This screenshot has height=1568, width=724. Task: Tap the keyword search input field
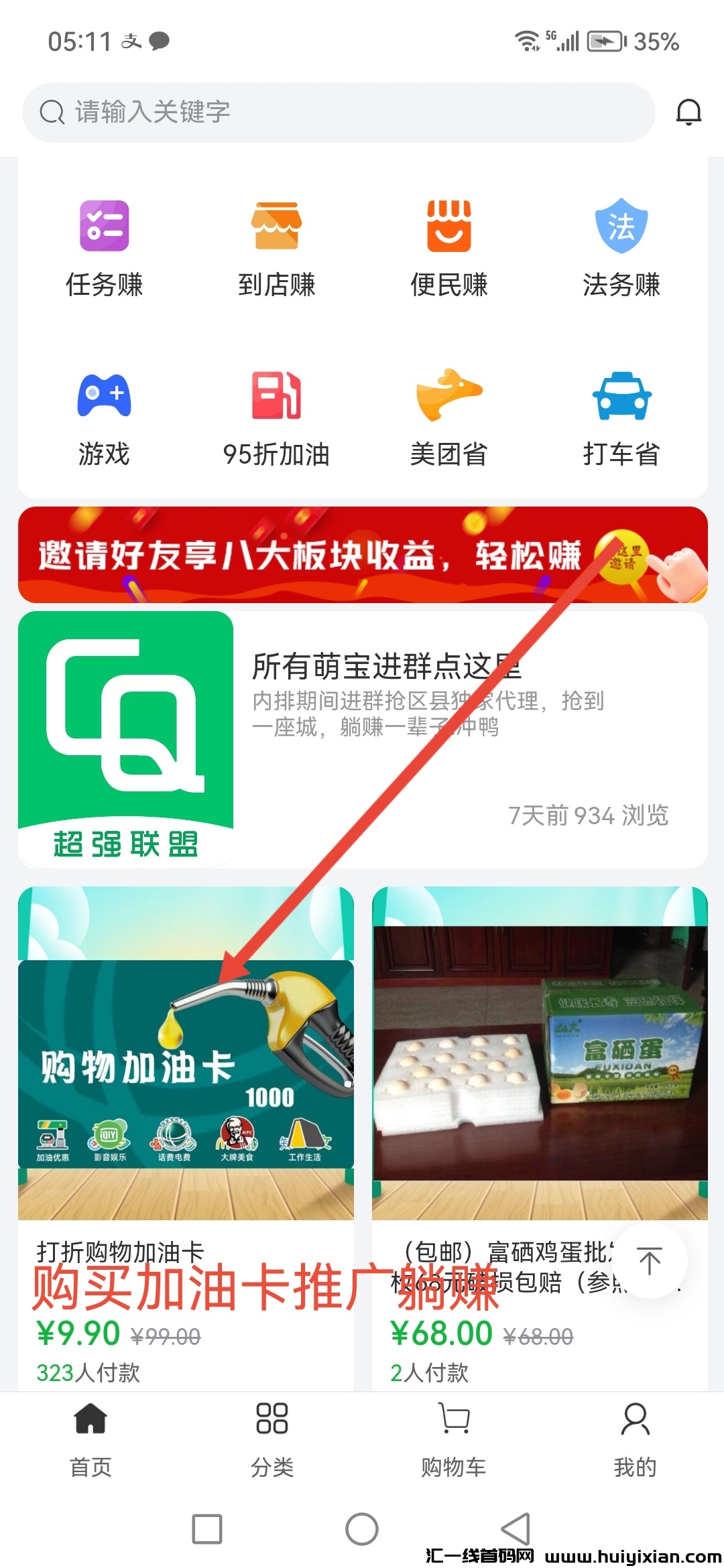coord(268,112)
